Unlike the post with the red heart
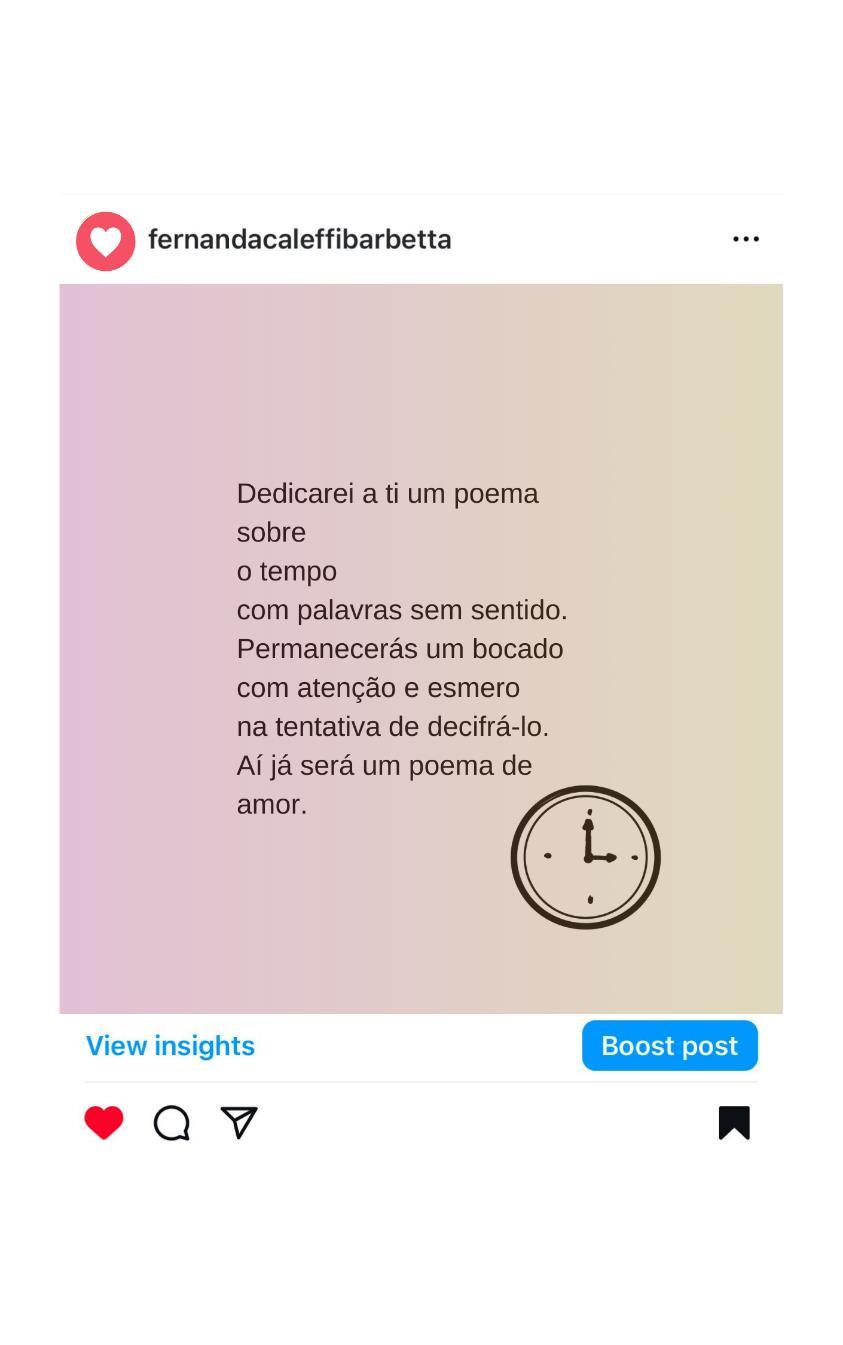The width and height of the screenshot is (843, 1345). (x=104, y=1122)
